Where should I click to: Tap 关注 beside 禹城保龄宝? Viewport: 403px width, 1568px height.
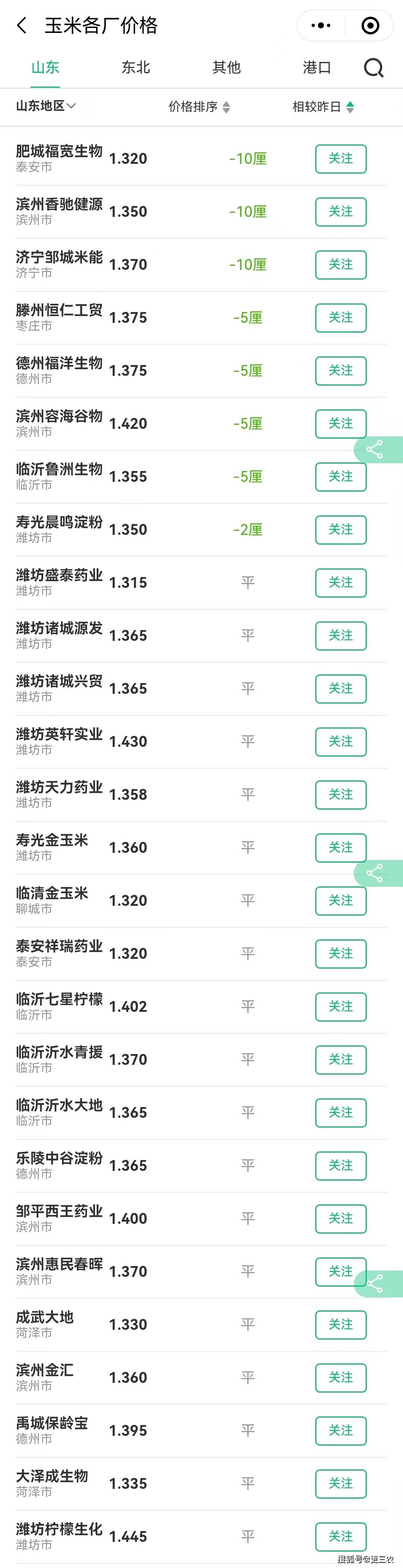340,1430
